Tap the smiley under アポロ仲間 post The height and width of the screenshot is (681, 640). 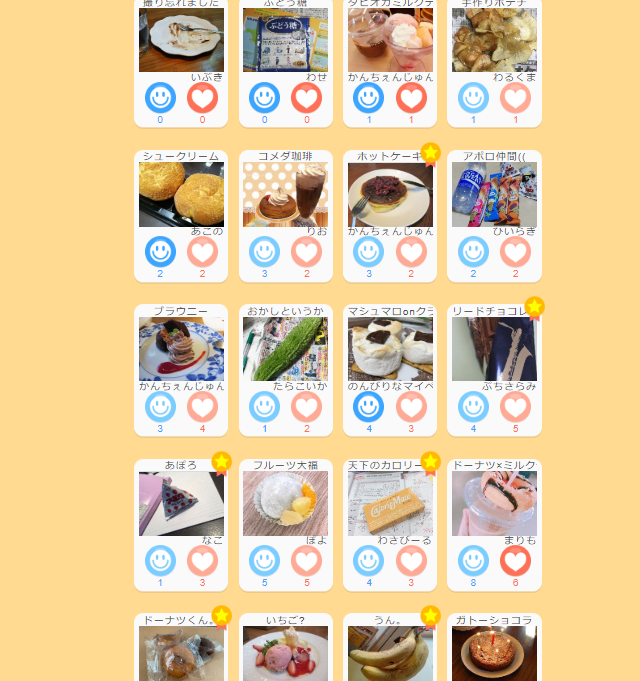(x=473, y=251)
